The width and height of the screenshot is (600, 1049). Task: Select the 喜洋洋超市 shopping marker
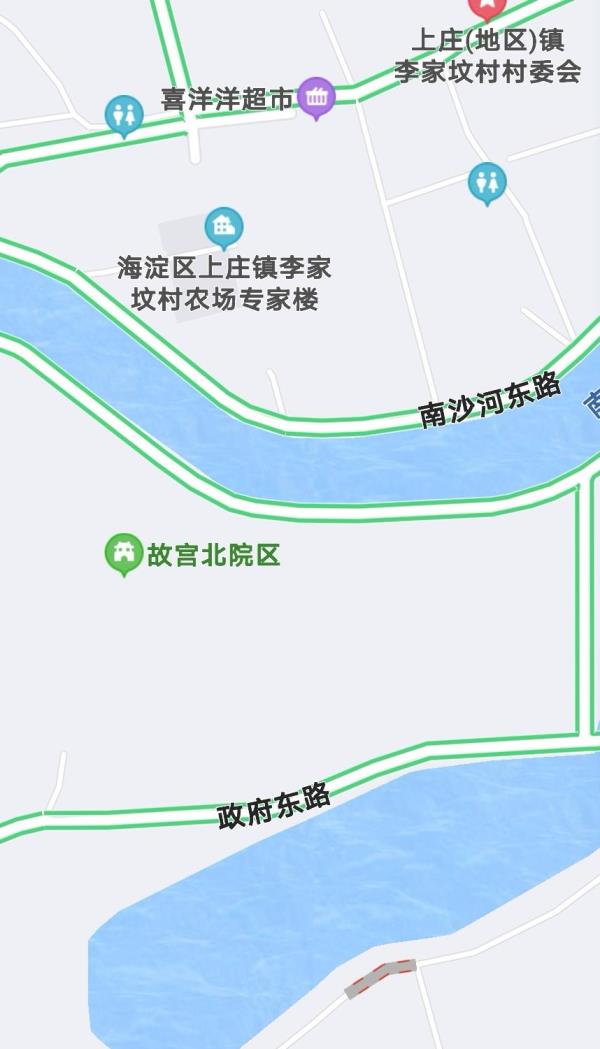[x=316, y=98]
